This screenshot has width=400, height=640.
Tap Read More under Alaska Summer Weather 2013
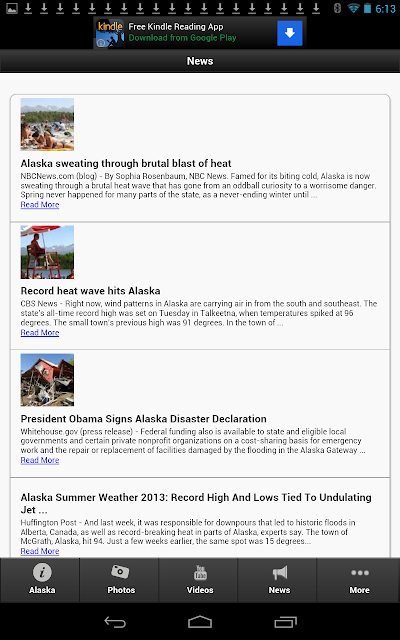40,551
